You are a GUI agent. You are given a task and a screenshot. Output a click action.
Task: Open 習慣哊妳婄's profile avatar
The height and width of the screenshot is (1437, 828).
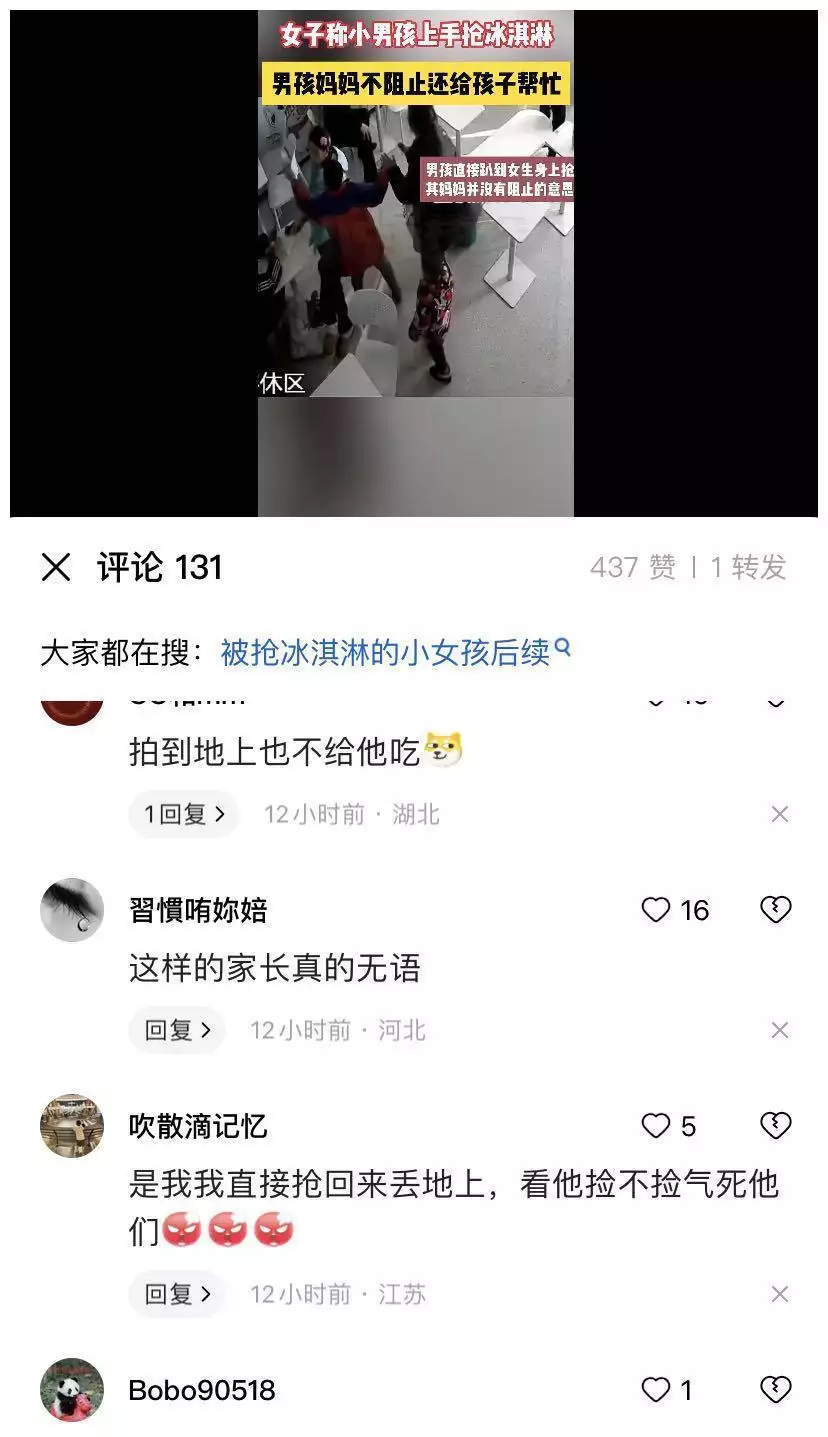[x=72, y=910]
